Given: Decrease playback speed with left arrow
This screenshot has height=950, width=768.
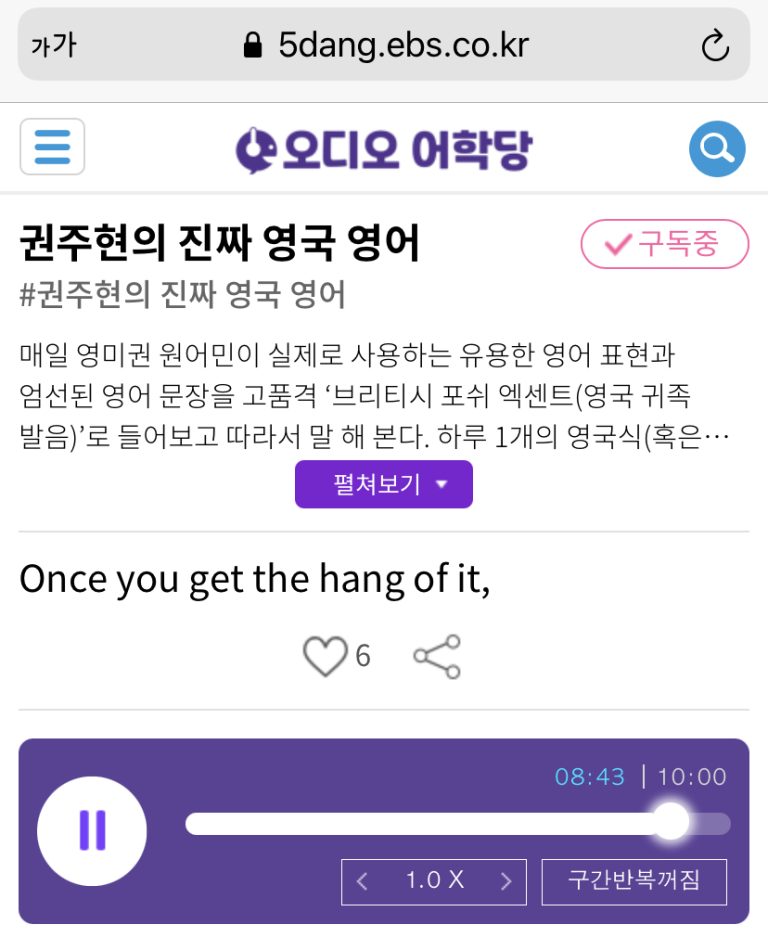Looking at the screenshot, I should (x=363, y=881).
